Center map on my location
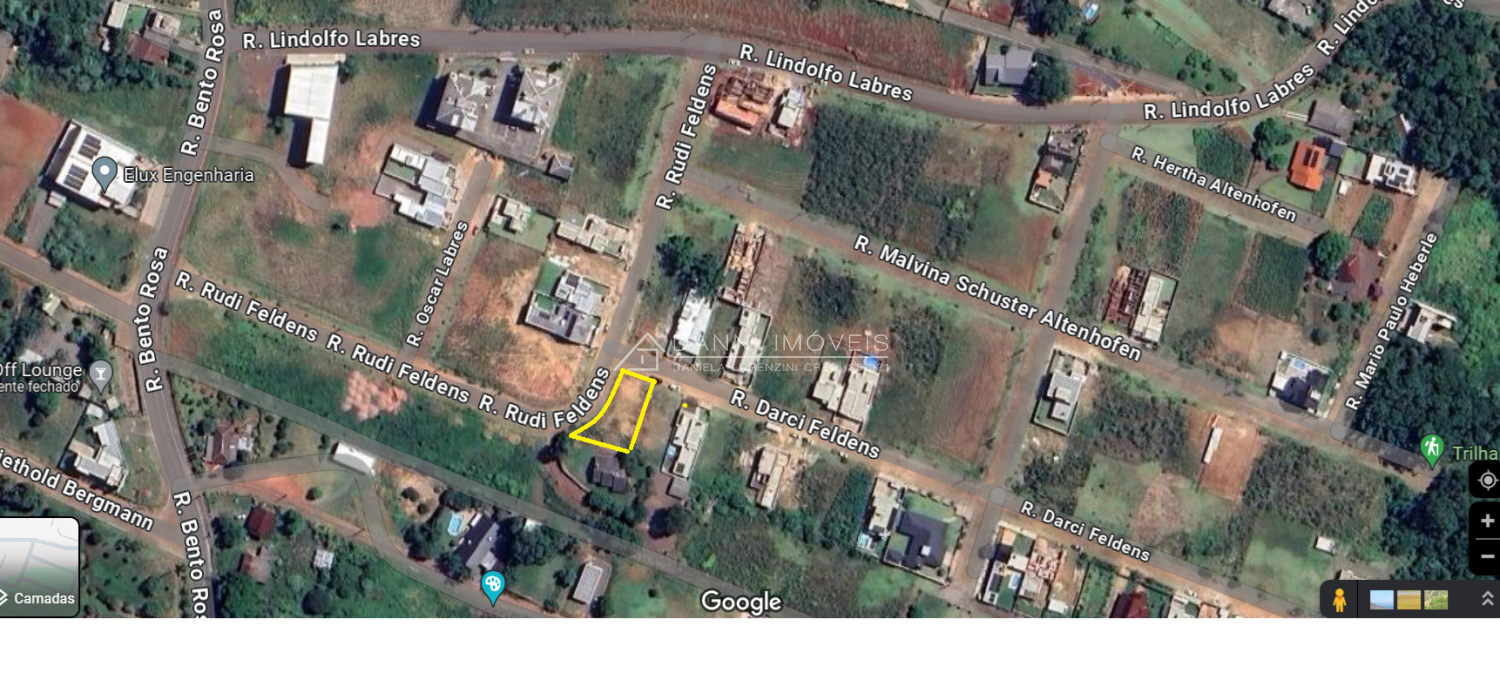Viewport: 1500px width, 700px height. point(1487,480)
